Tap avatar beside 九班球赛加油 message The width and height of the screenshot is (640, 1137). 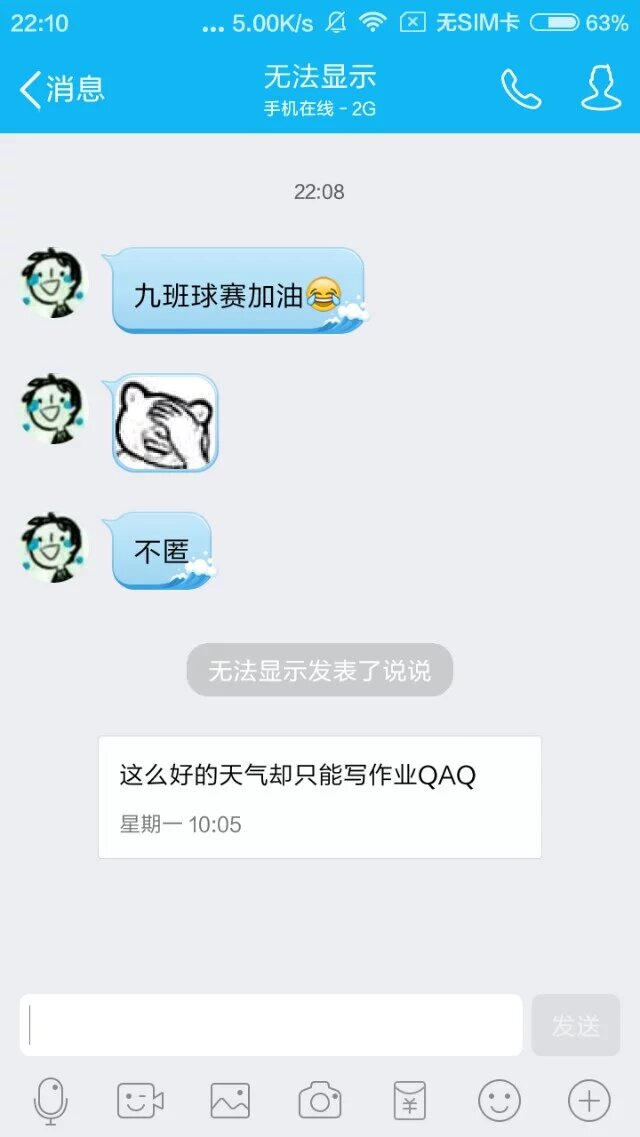click(54, 284)
